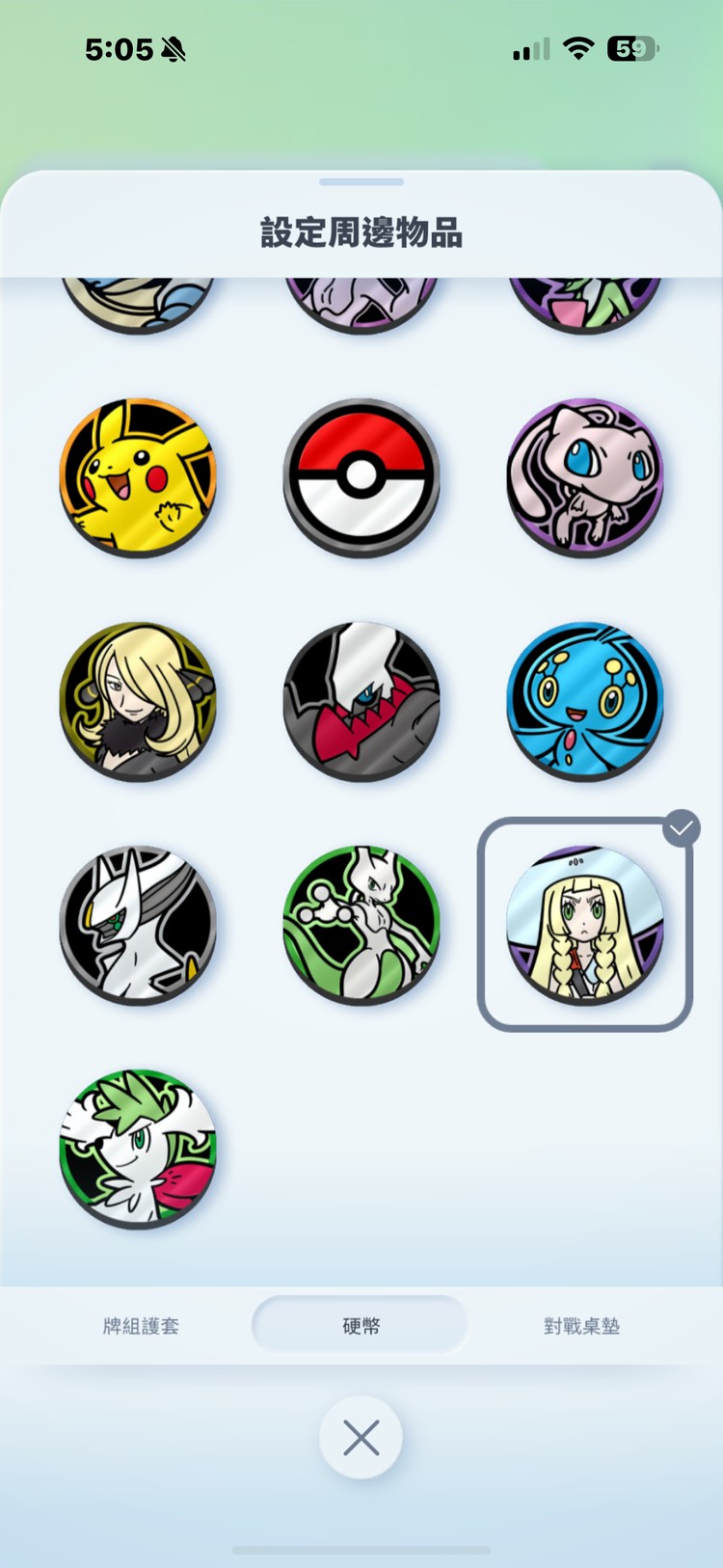The image size is (723, 1568).
Task: Select the Arceus coin
Action: coord(138,925)
